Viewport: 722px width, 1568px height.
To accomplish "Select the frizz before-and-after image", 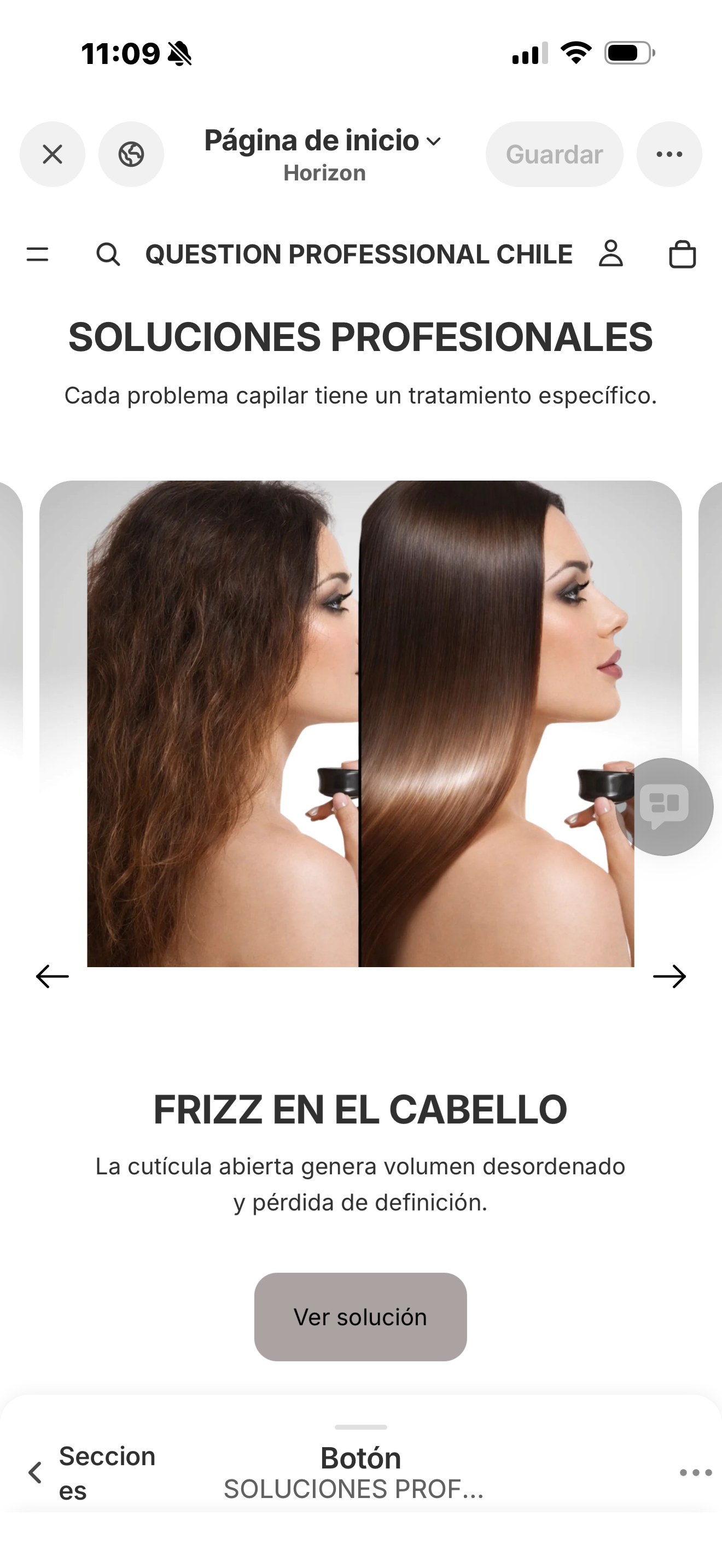I will coord(360,723).
